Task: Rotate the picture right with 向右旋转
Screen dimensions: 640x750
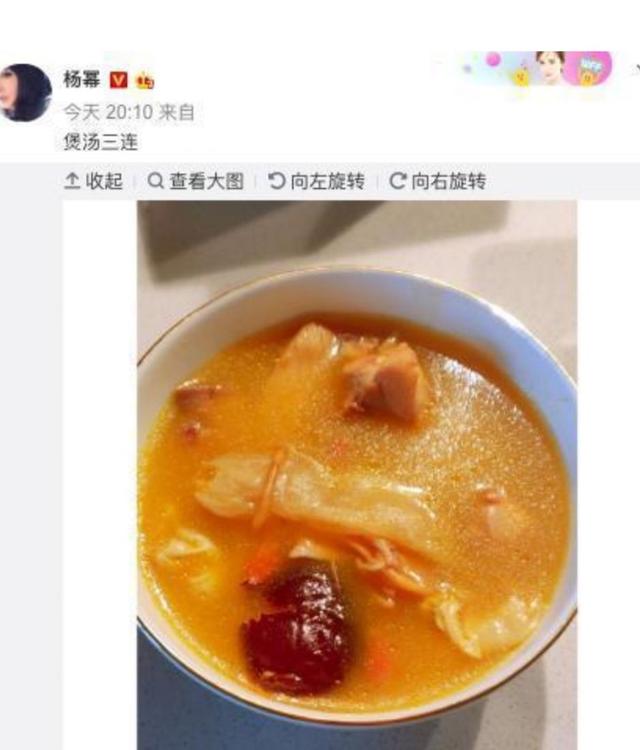Action: (437, 181)
